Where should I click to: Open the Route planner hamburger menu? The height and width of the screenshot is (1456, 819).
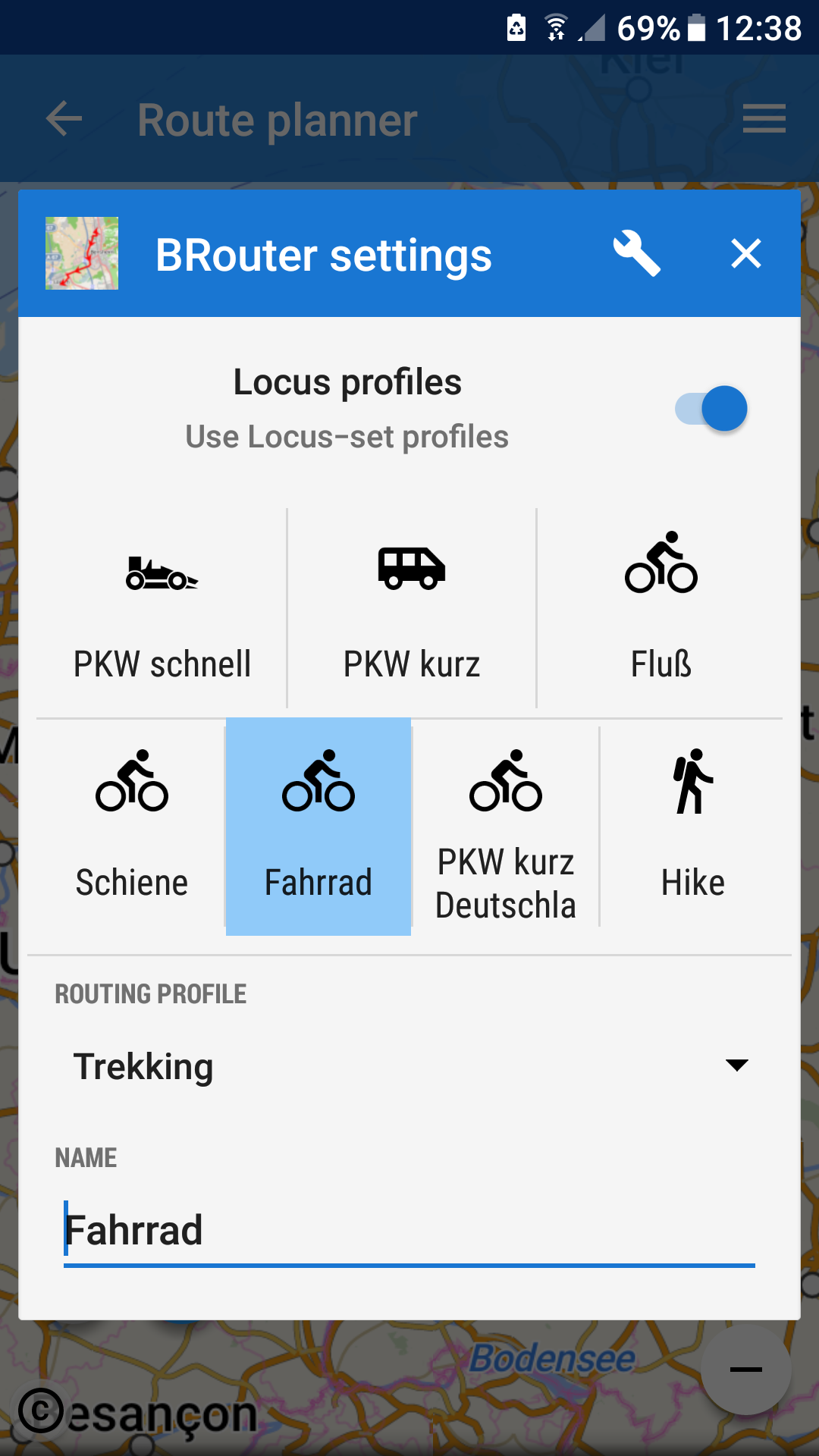[x=764, y=119]
